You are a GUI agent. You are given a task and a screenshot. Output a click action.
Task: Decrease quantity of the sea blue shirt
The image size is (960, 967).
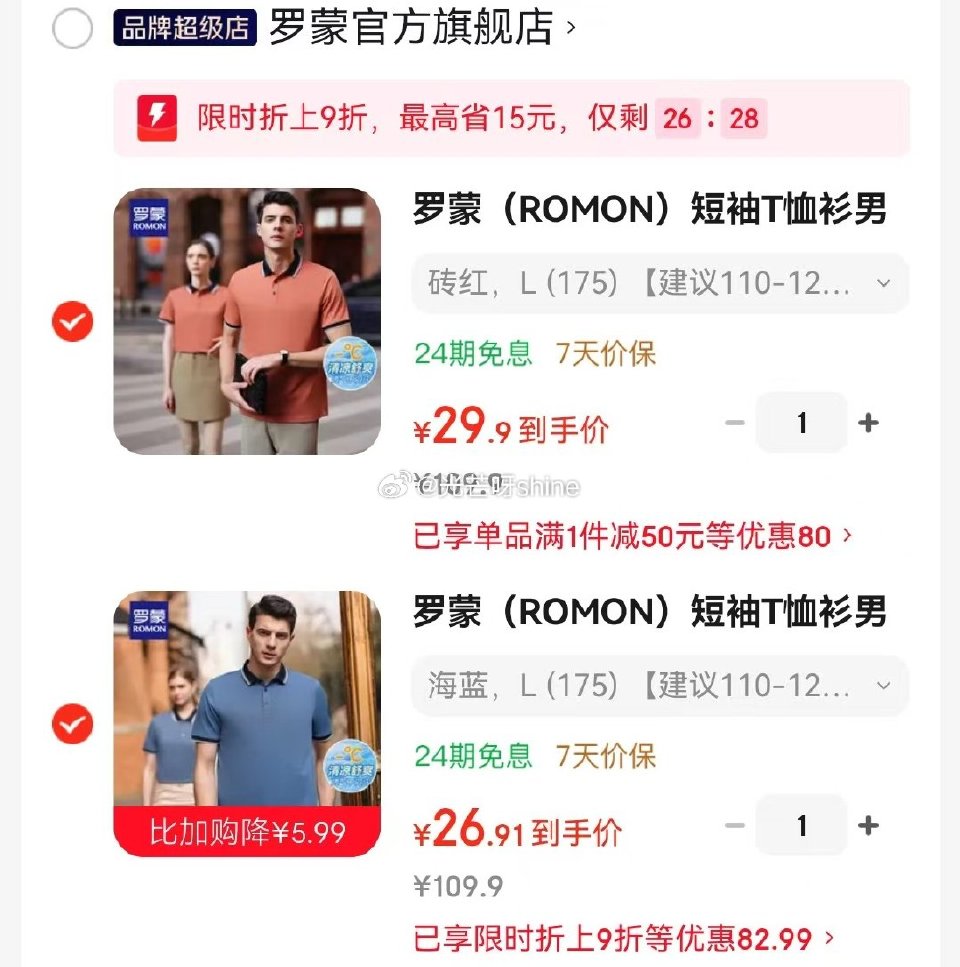pos(735,826)
